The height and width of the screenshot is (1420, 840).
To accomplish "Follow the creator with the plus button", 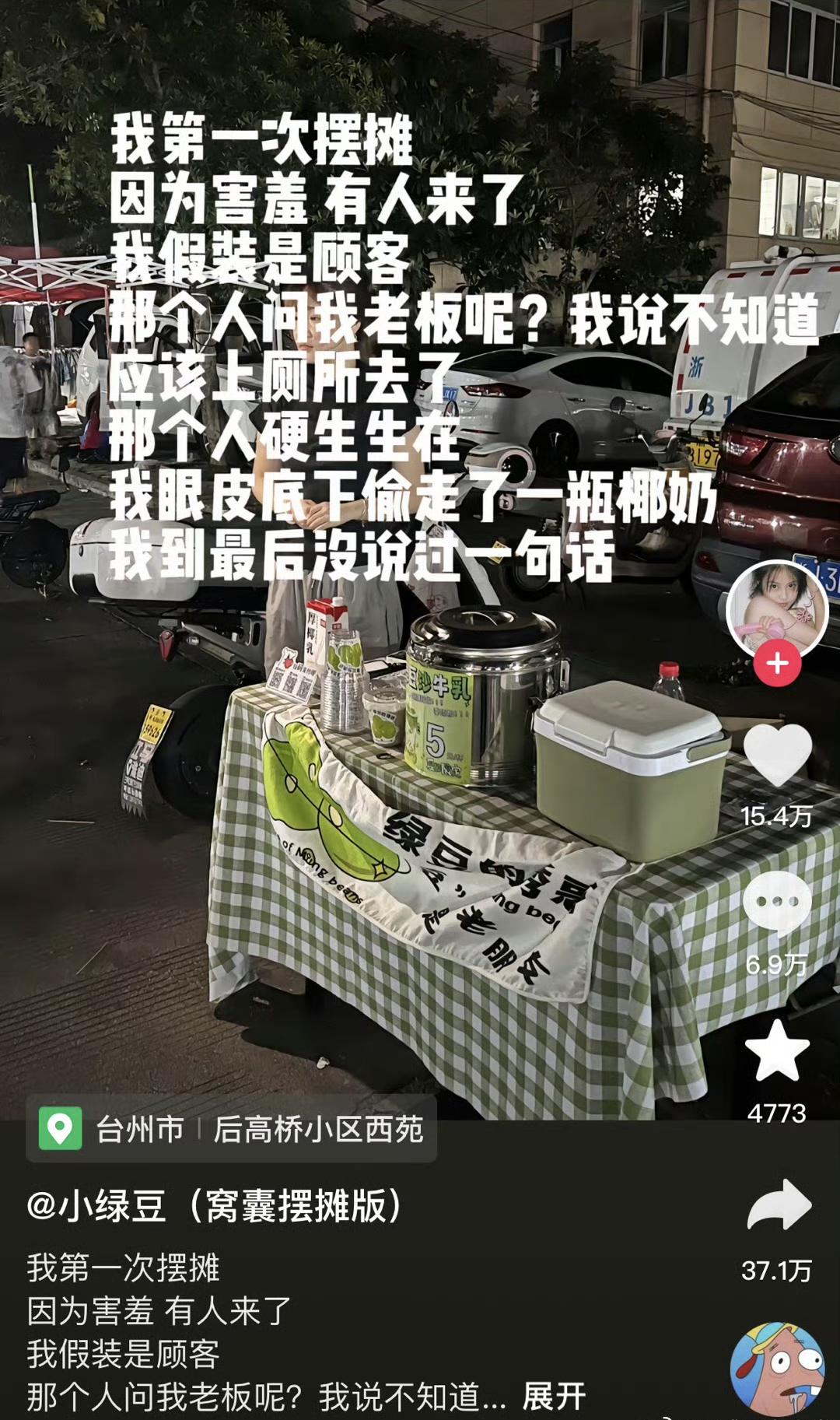I will 777,664.
